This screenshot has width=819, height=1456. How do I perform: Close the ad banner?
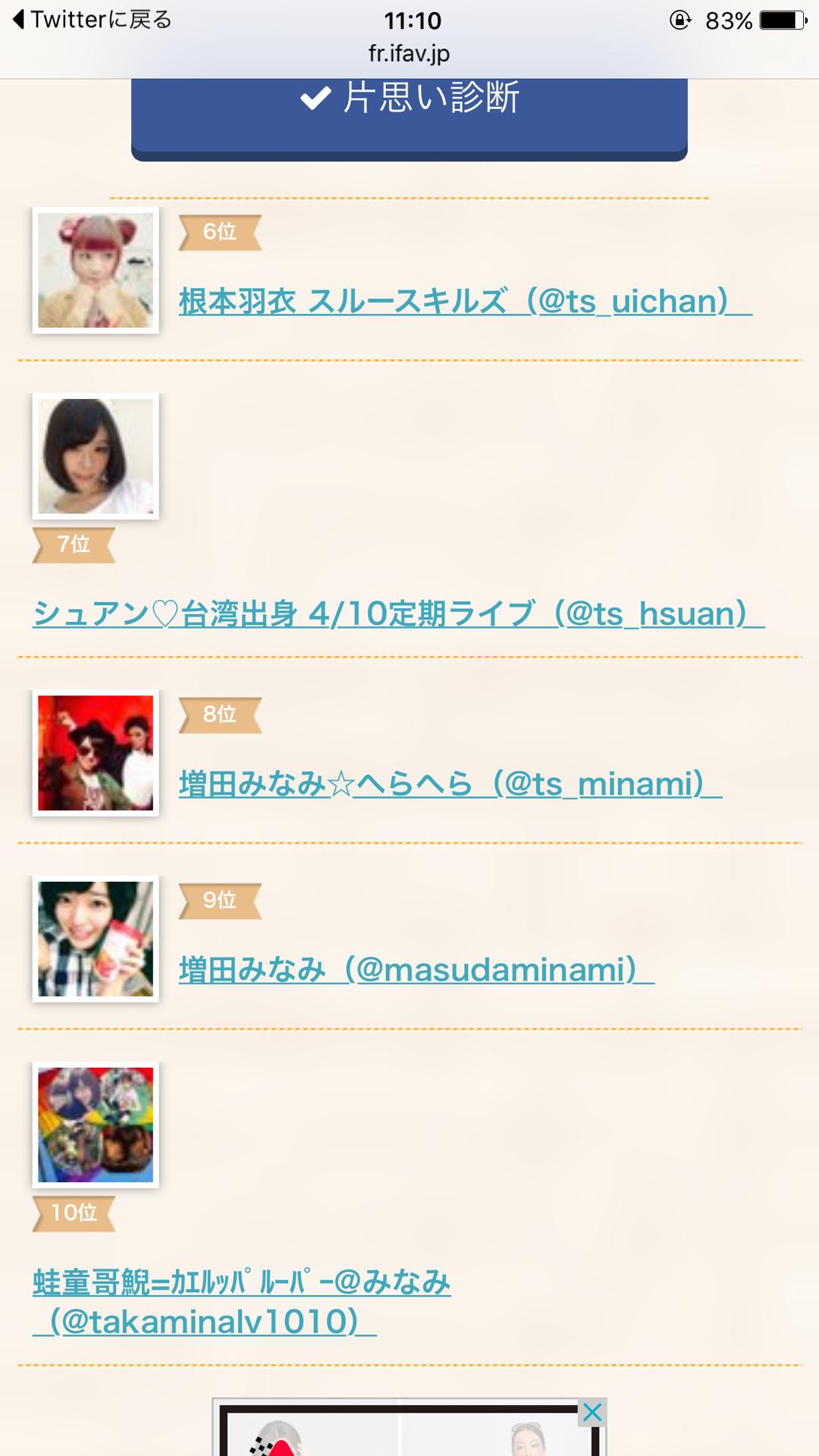[x=592, y=1412]
